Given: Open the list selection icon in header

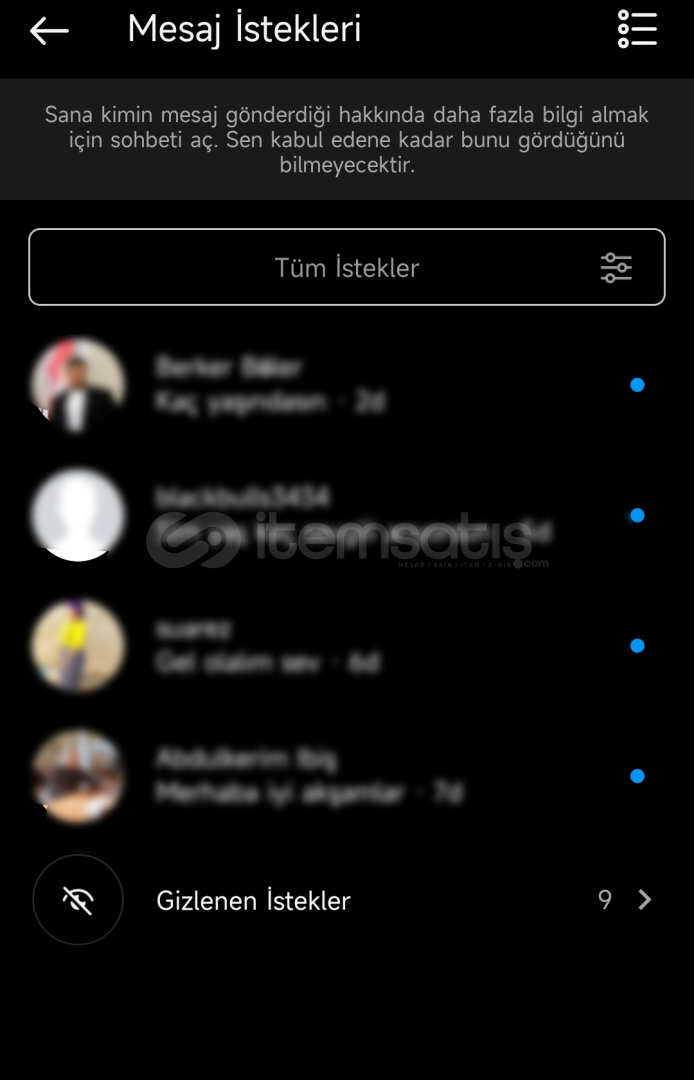Looking at the screenshot, I should (x=637, y=30).
